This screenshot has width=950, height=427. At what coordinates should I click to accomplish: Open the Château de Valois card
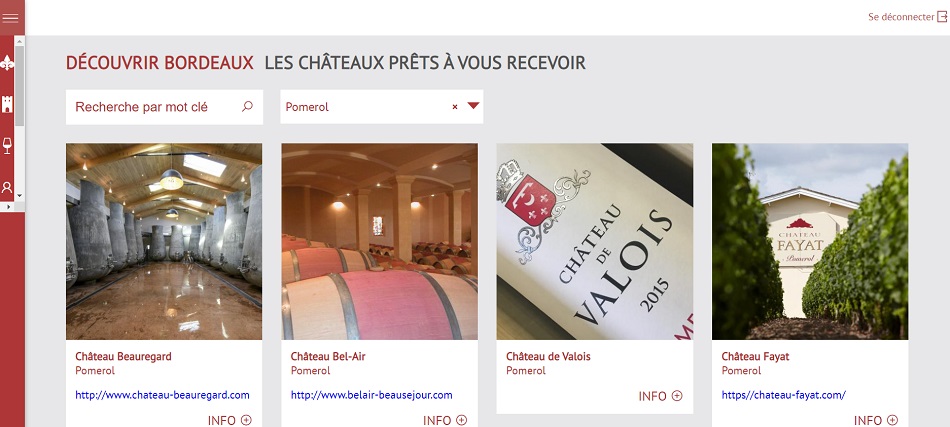tap(594, 241)
